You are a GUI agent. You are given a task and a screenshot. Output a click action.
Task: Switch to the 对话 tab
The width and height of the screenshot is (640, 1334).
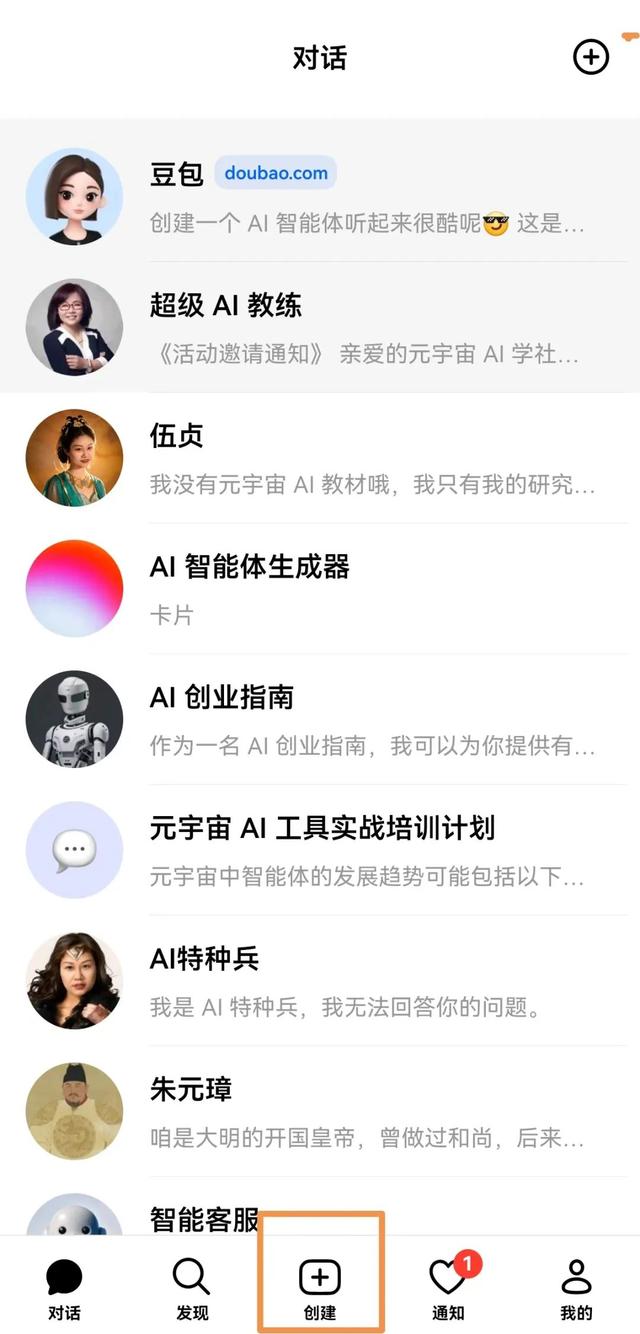[x=64, y=1289]
